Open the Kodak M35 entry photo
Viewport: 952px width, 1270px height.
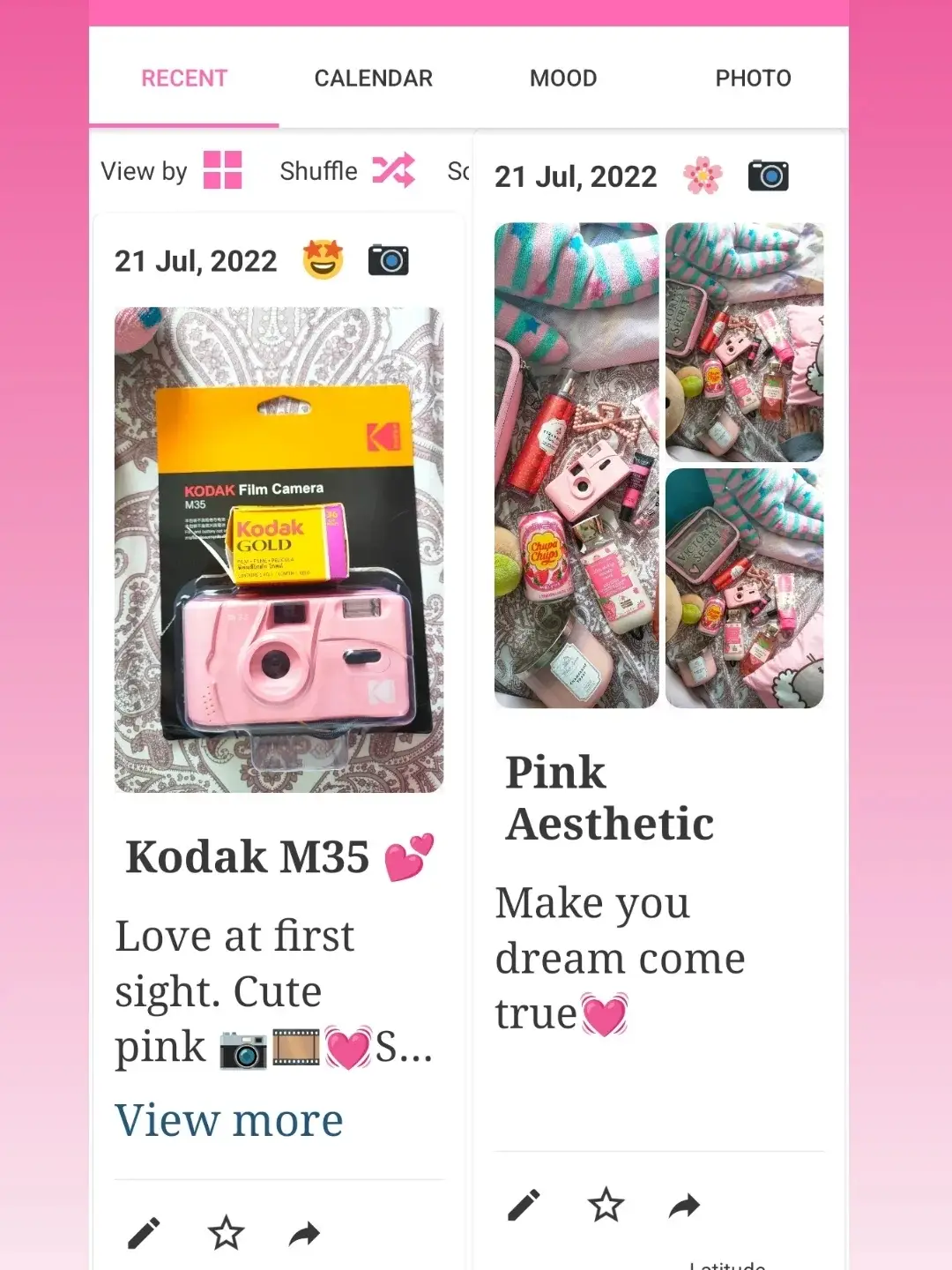pyautogui.click(x=279, y=549)
